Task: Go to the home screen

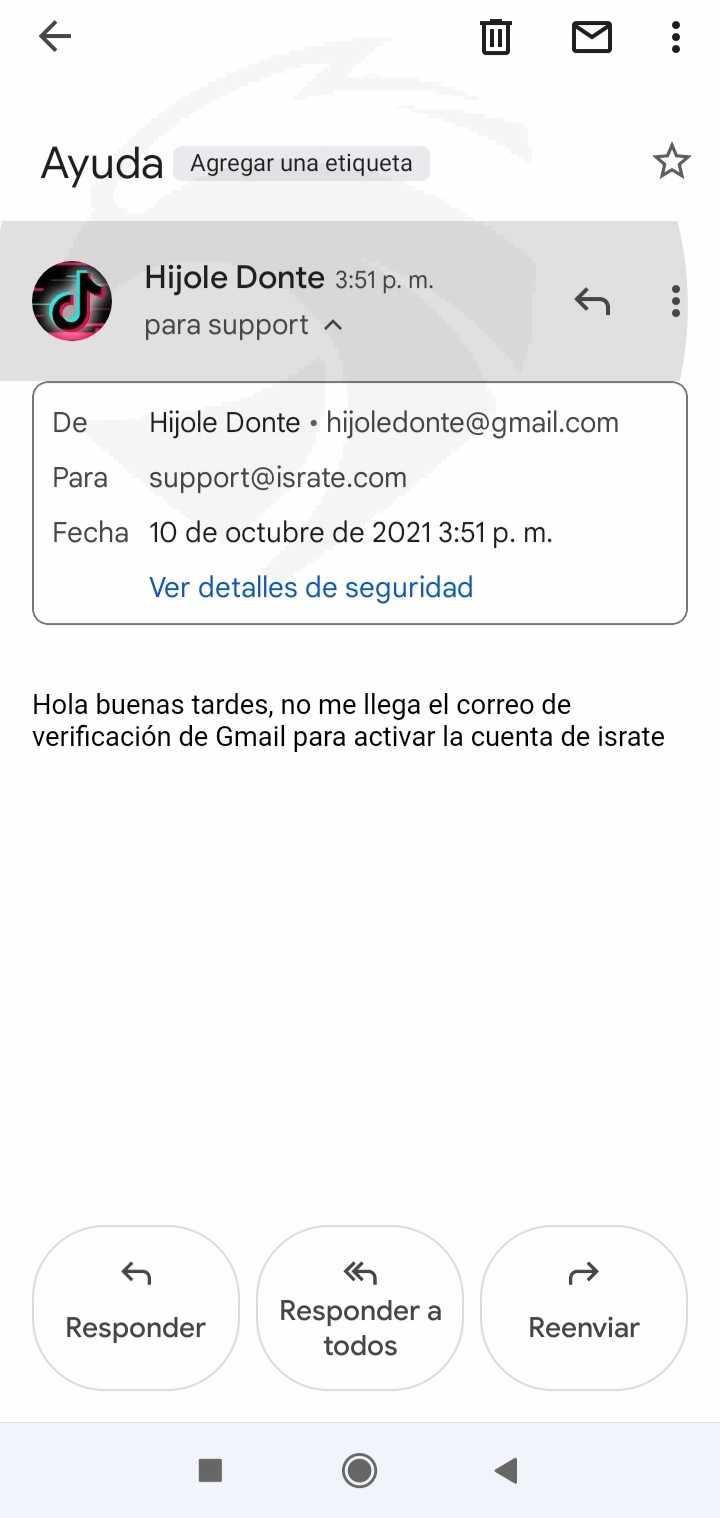Action: (x=359, y=1470)
